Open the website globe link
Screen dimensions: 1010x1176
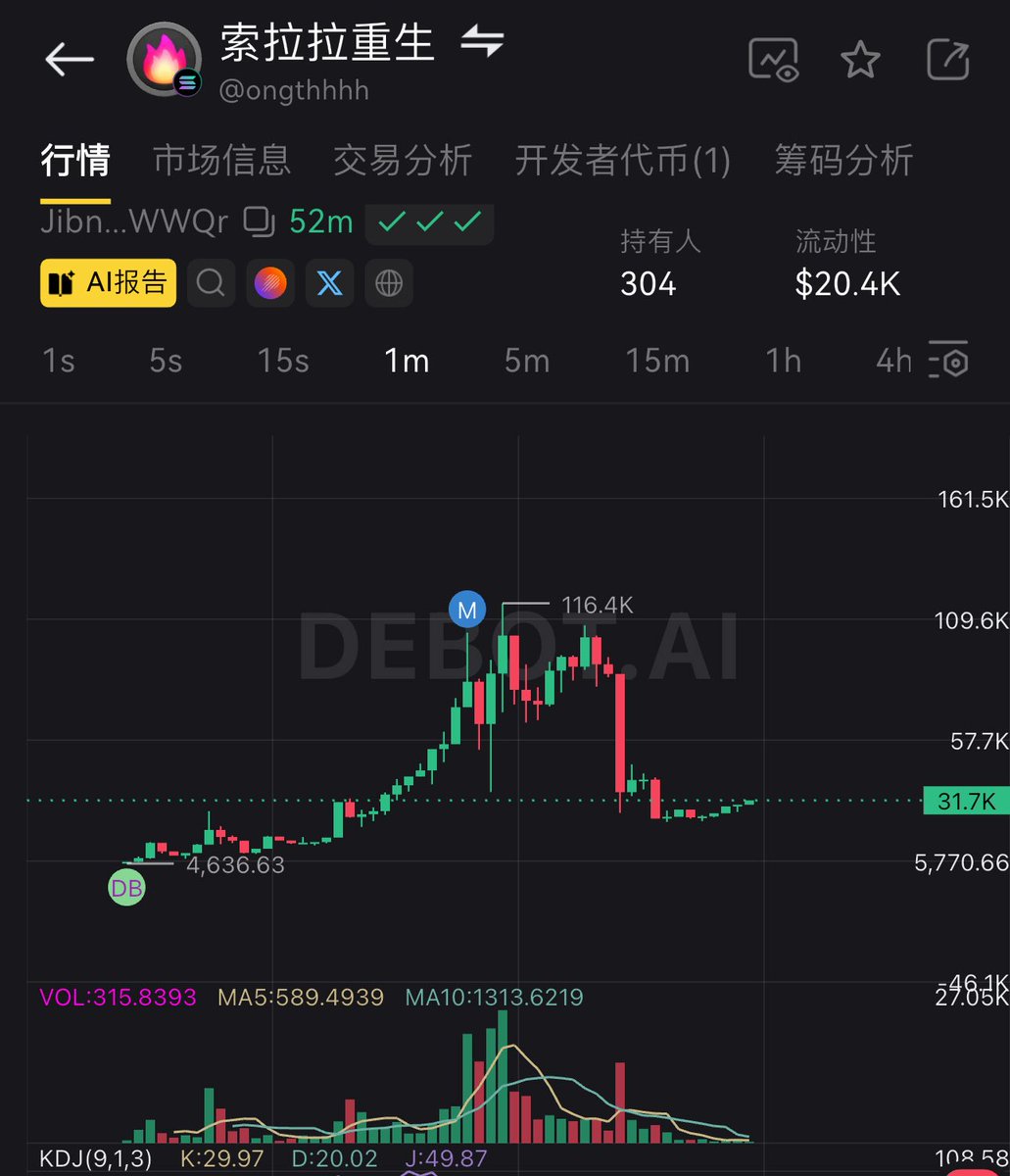(x=389, y=283)
